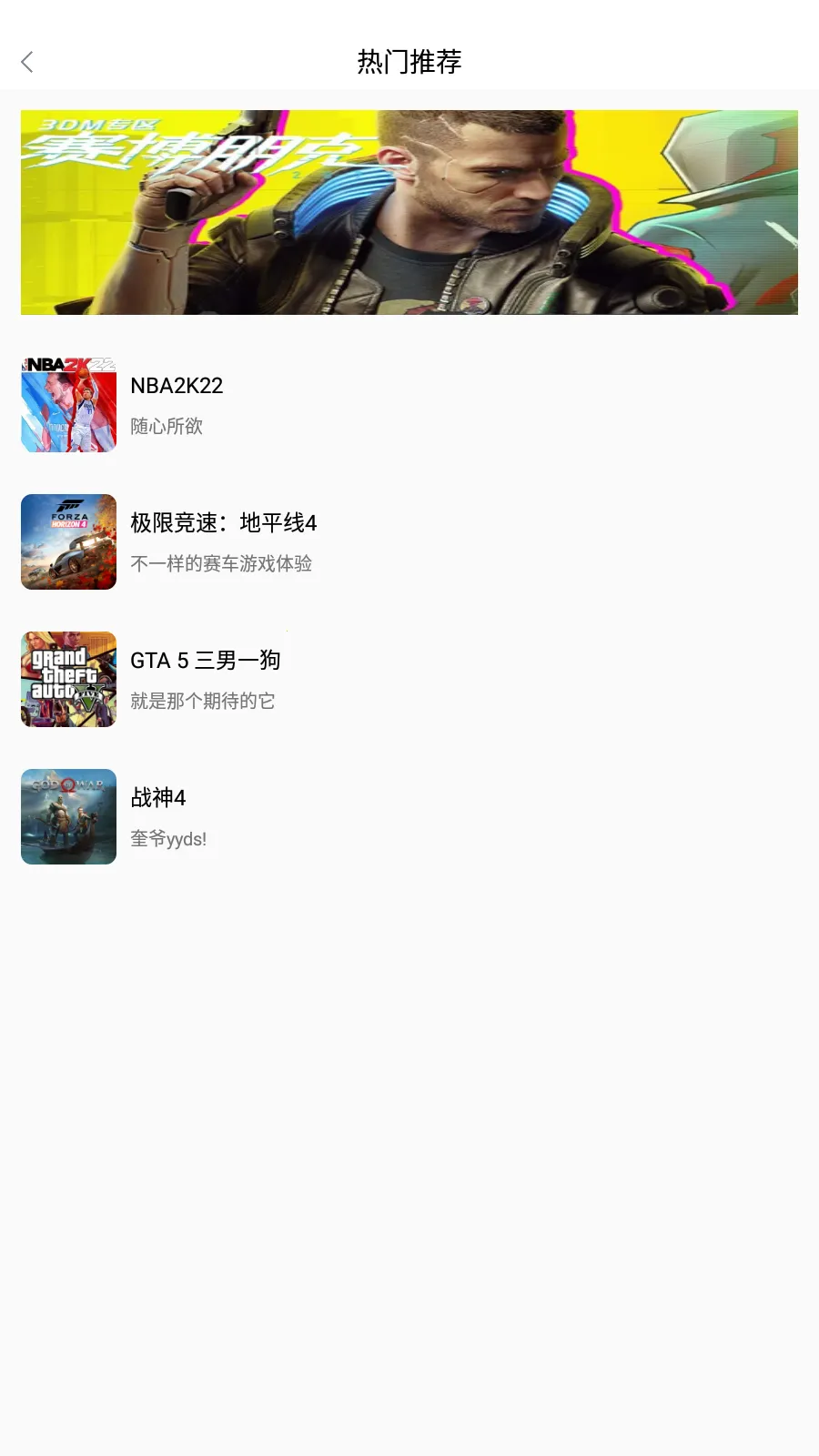
Task: Tap the Grand Theft Auto cover art
Action: click(x=68, y=679)
